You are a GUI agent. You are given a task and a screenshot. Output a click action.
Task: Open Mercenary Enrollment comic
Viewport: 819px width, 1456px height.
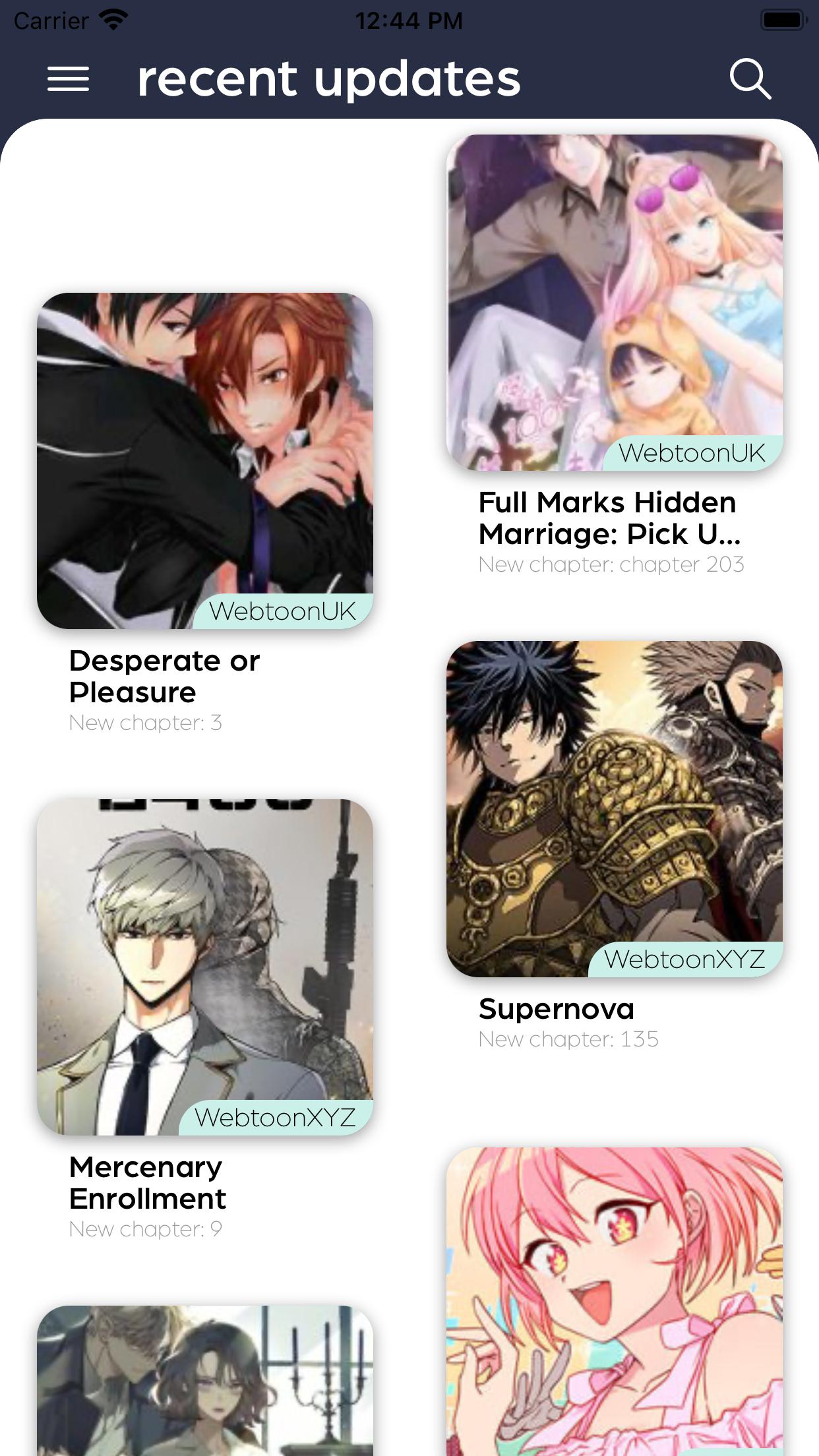205,967
